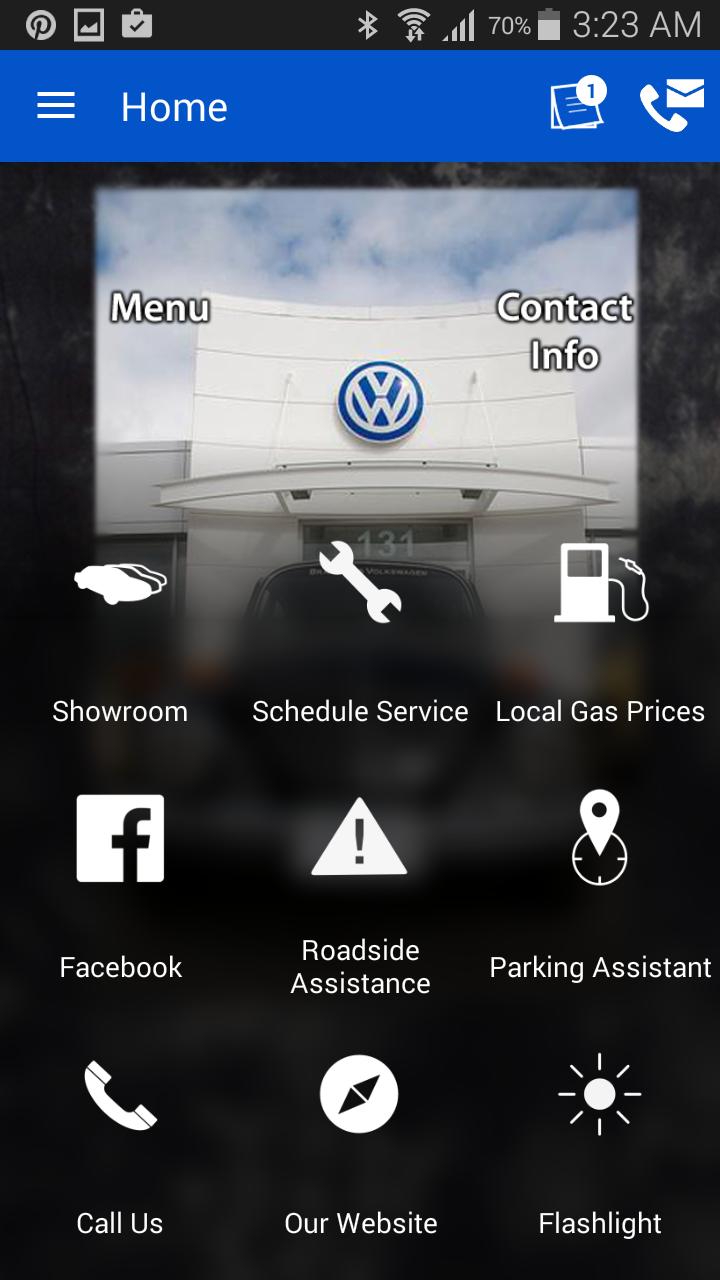This screenshot has width=720, height=1280.
Task: Open Our Website via the compass icon
Action: click(360, 1095)
